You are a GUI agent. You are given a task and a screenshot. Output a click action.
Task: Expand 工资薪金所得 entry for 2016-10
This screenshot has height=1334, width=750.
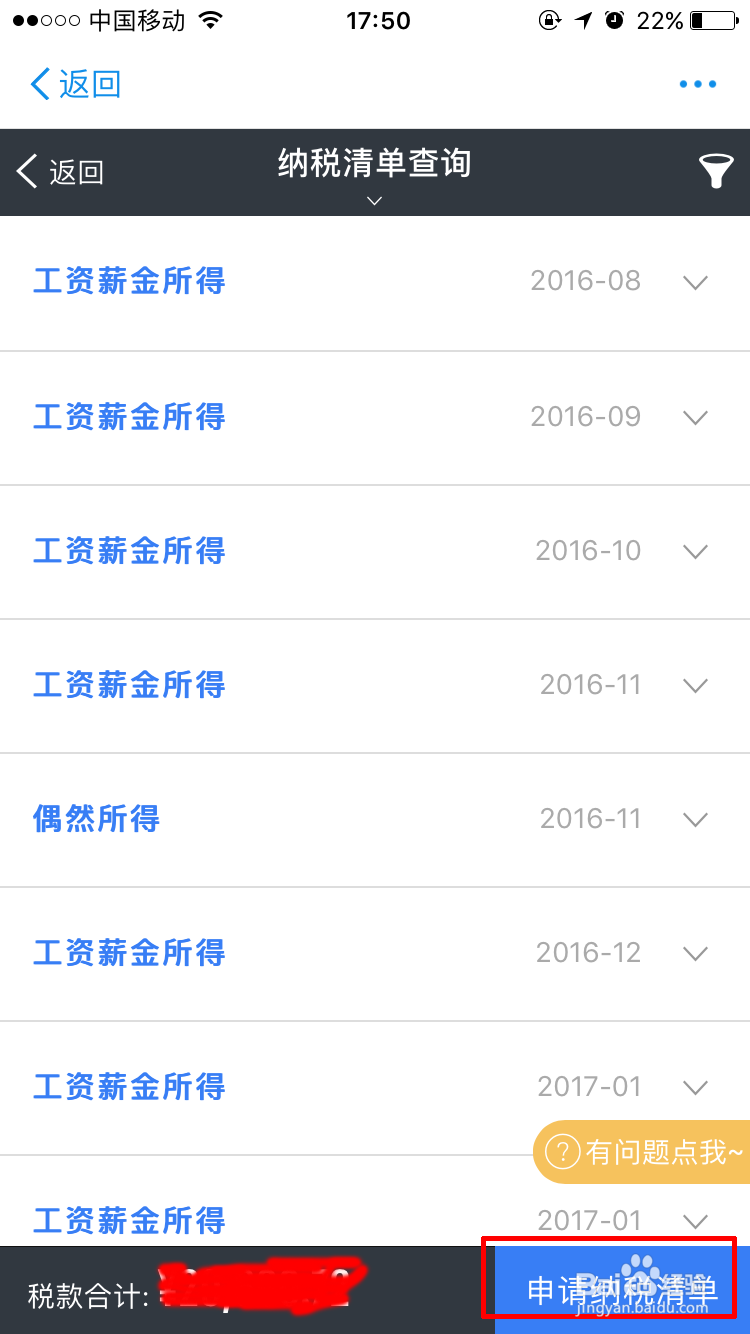(375, 552)
